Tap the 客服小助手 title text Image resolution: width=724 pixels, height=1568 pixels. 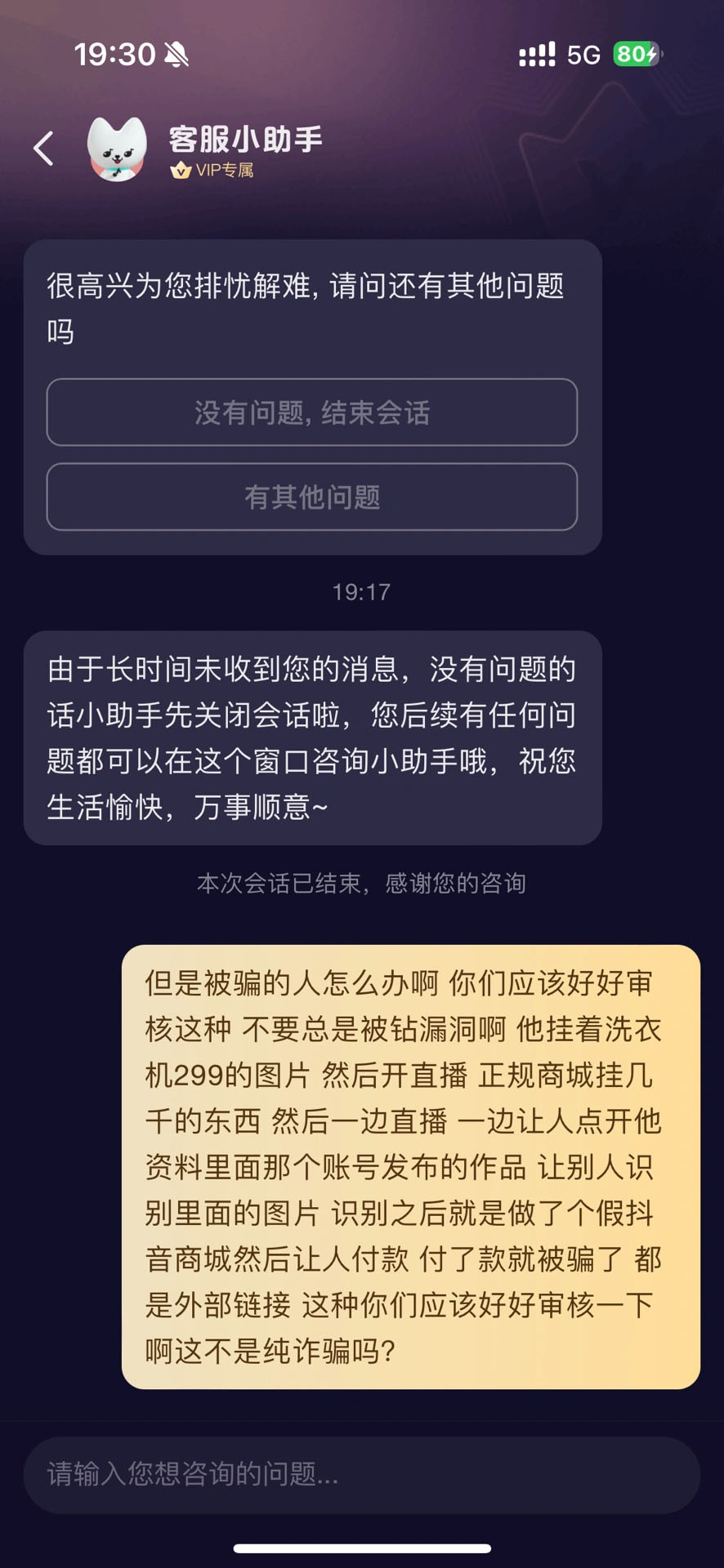(244, 139)
